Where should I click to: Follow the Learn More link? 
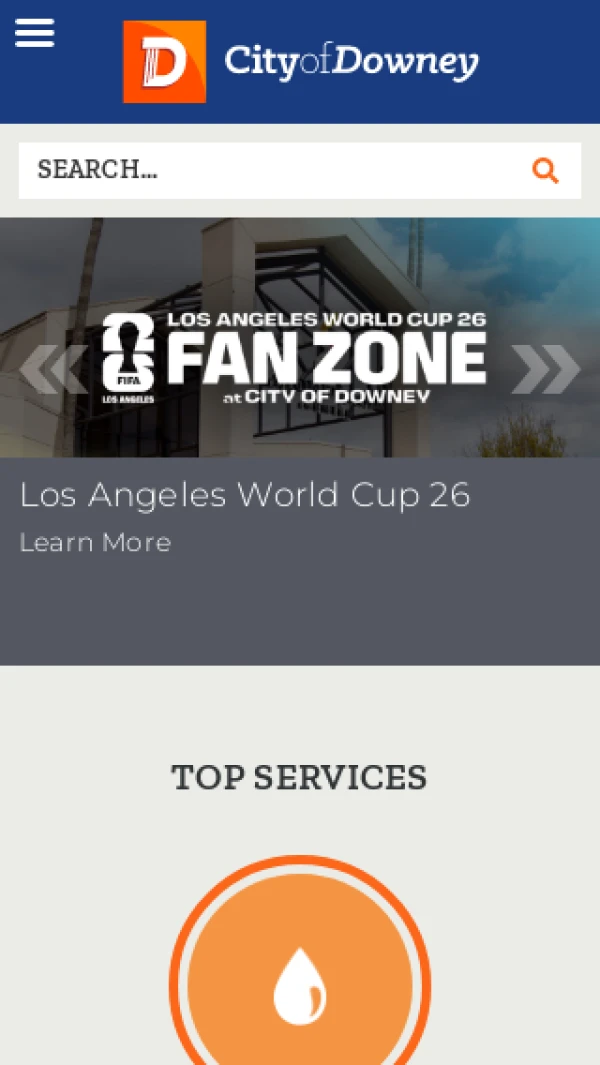(95, 542)
